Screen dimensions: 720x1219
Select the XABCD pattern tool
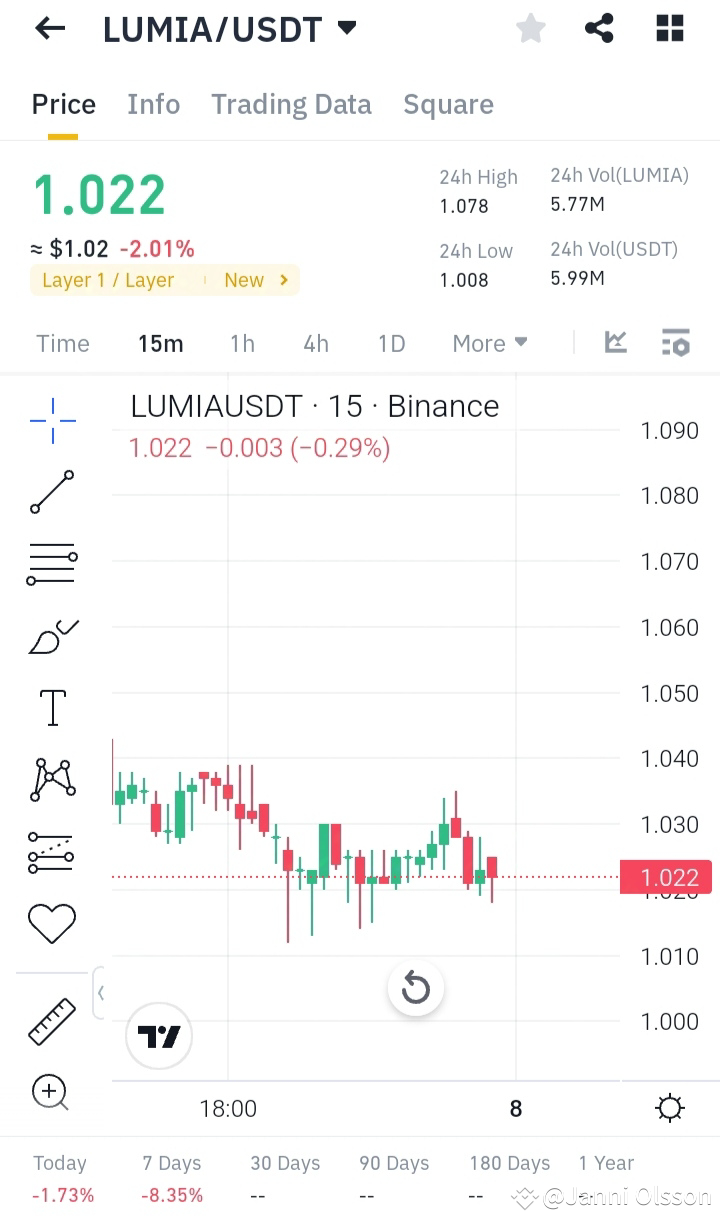point(52,779)
